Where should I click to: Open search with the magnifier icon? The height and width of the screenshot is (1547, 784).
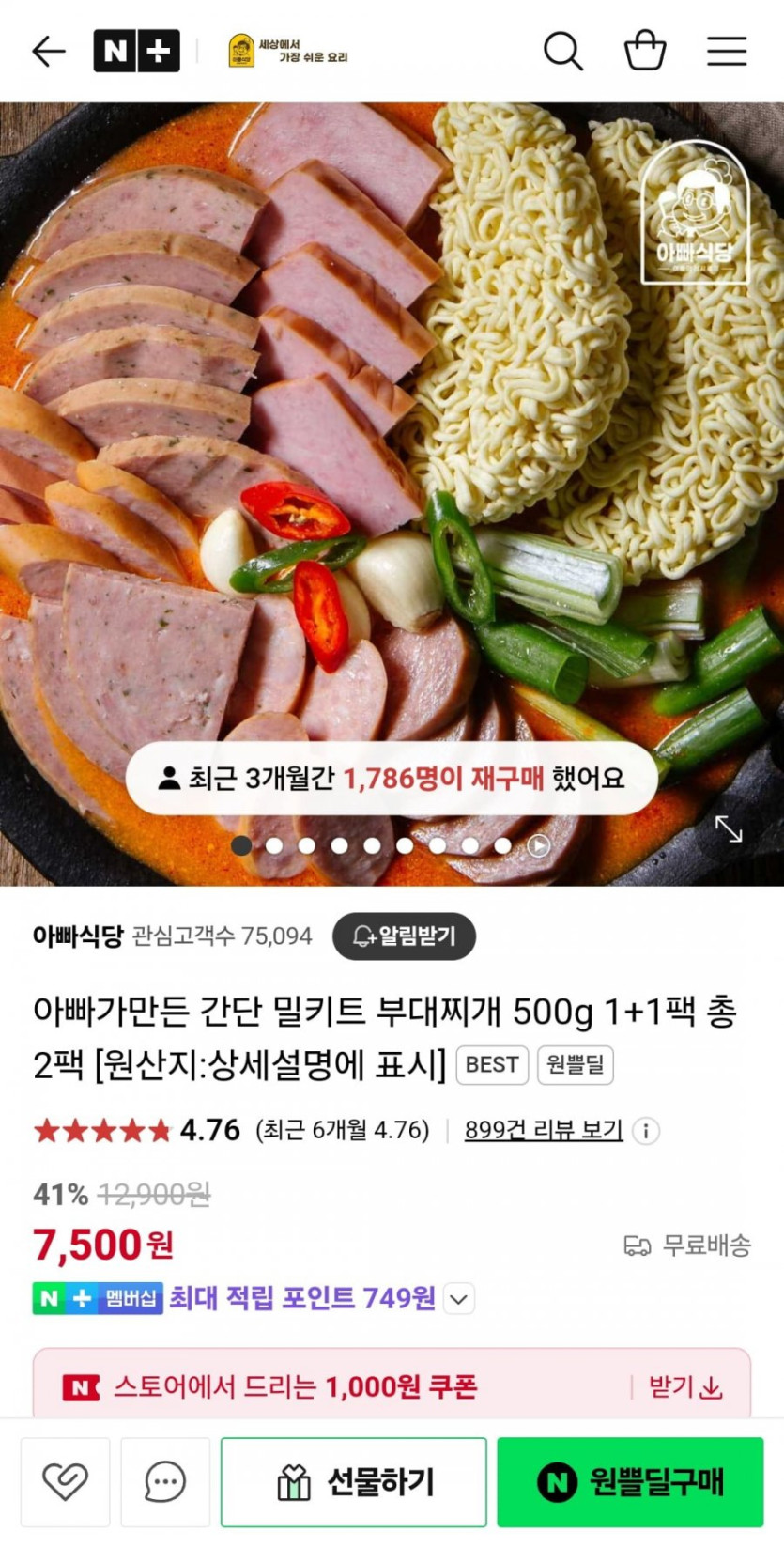click(x=563, y=51)
